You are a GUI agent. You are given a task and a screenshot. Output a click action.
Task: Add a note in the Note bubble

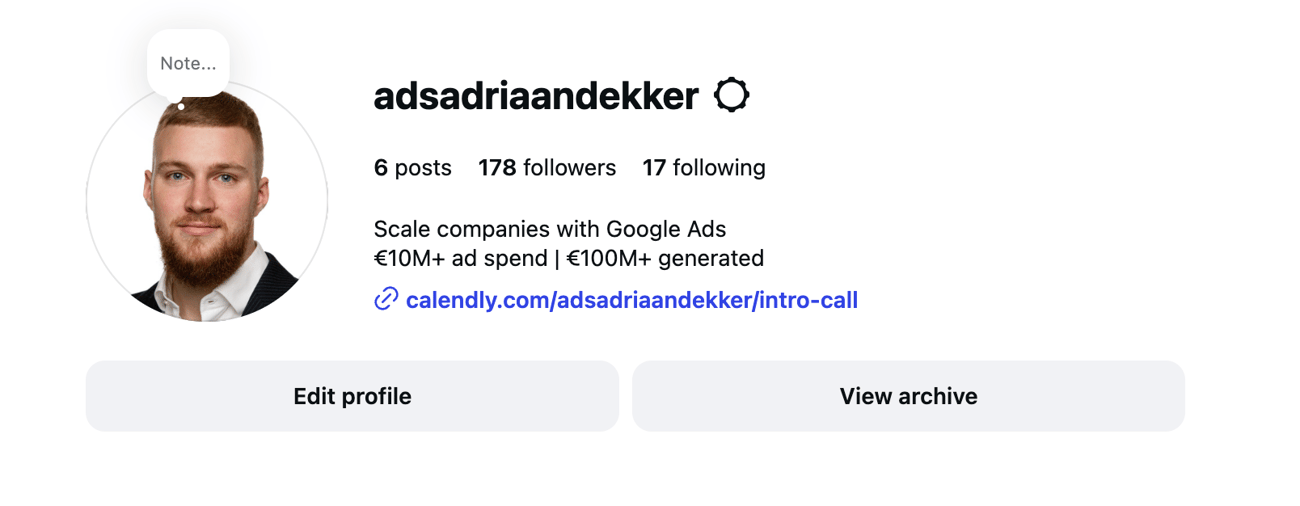pos(188,63)
